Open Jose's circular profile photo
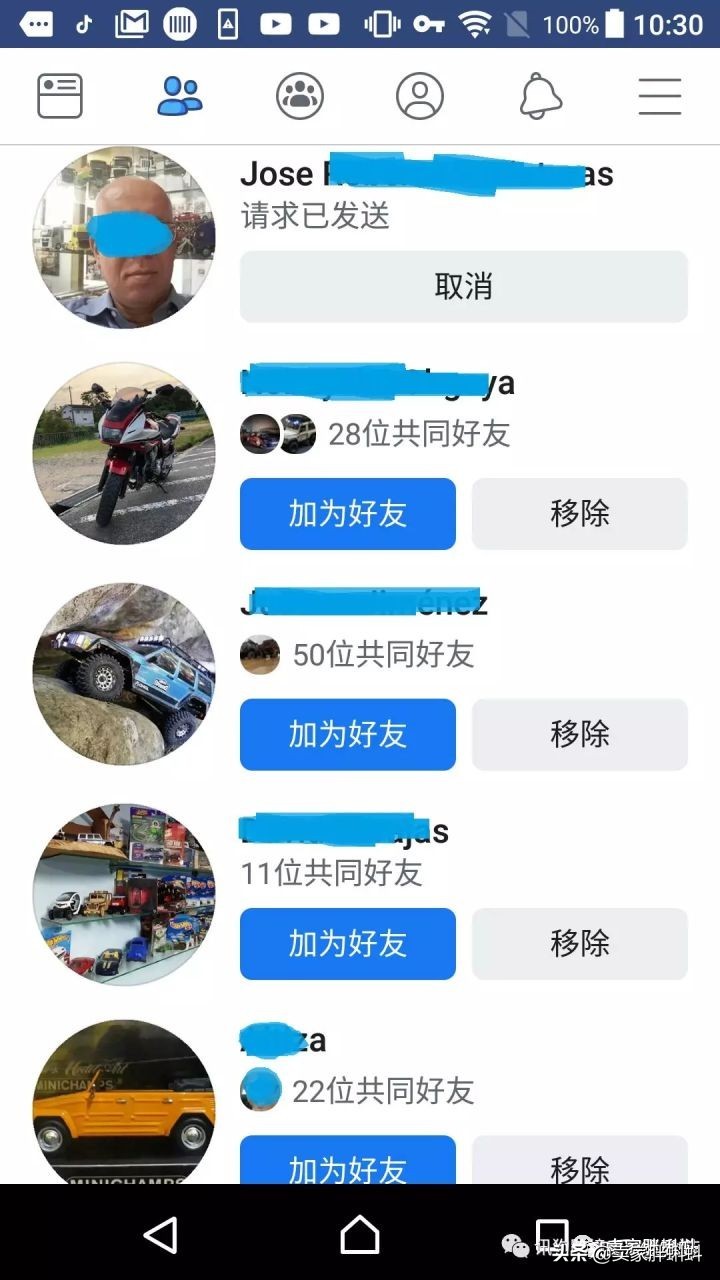Screen dimensions: 720x1280 click(123, 238)
